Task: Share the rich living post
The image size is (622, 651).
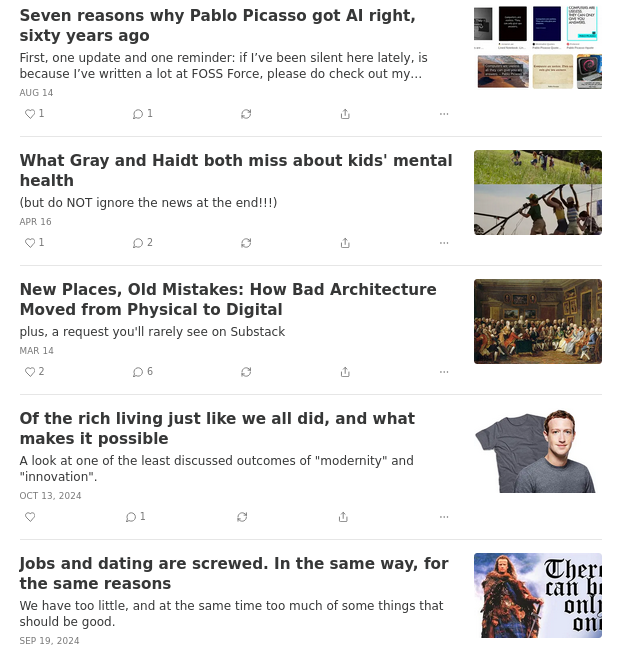Action: point(343,517)
